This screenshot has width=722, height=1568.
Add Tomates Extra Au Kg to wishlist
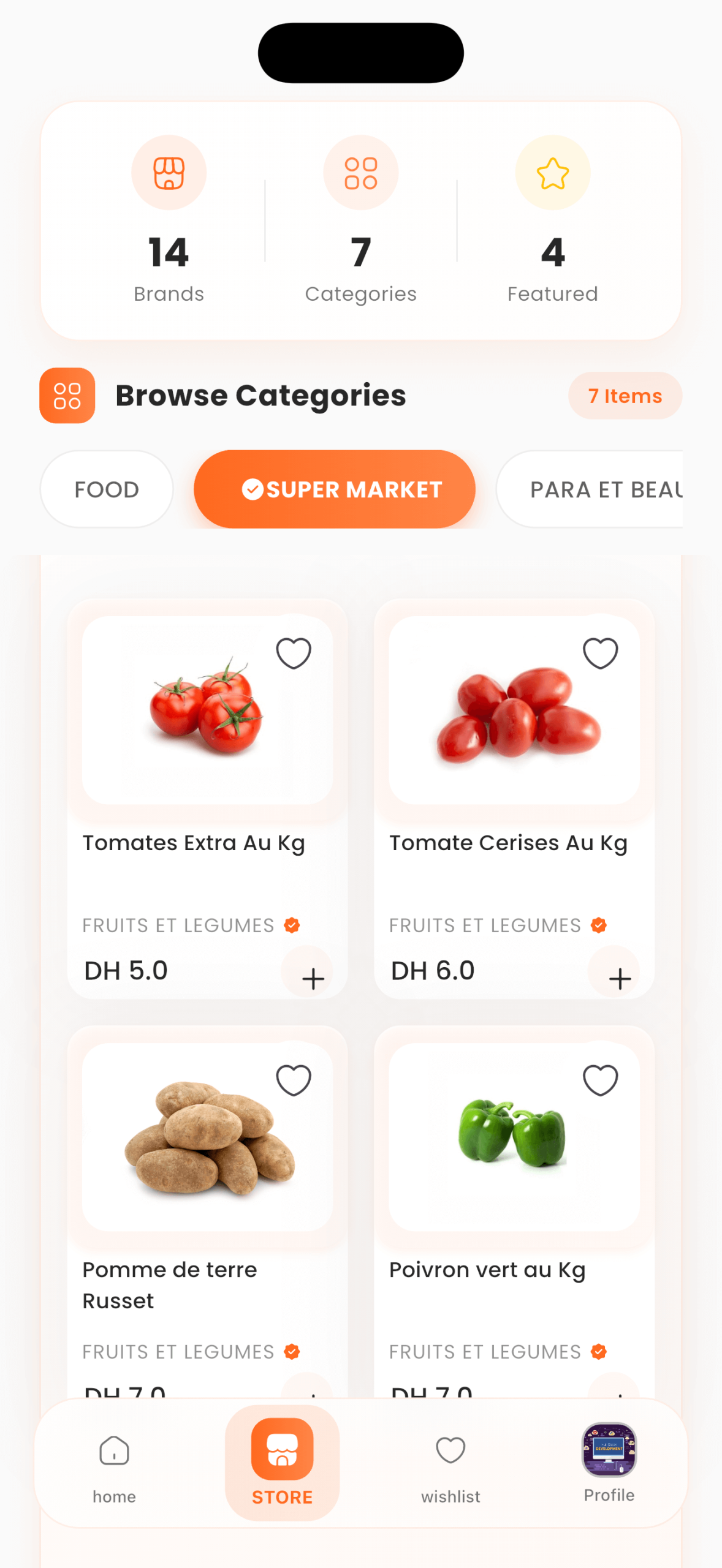coord(294,653)
